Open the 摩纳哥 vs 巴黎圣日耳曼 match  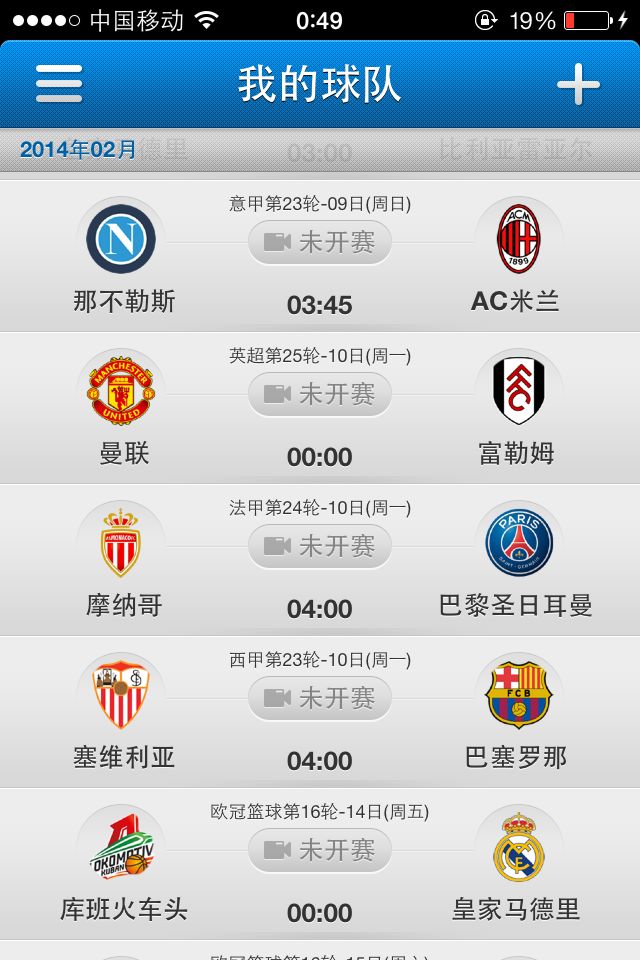pyautogui.click(x=320, y=560)
